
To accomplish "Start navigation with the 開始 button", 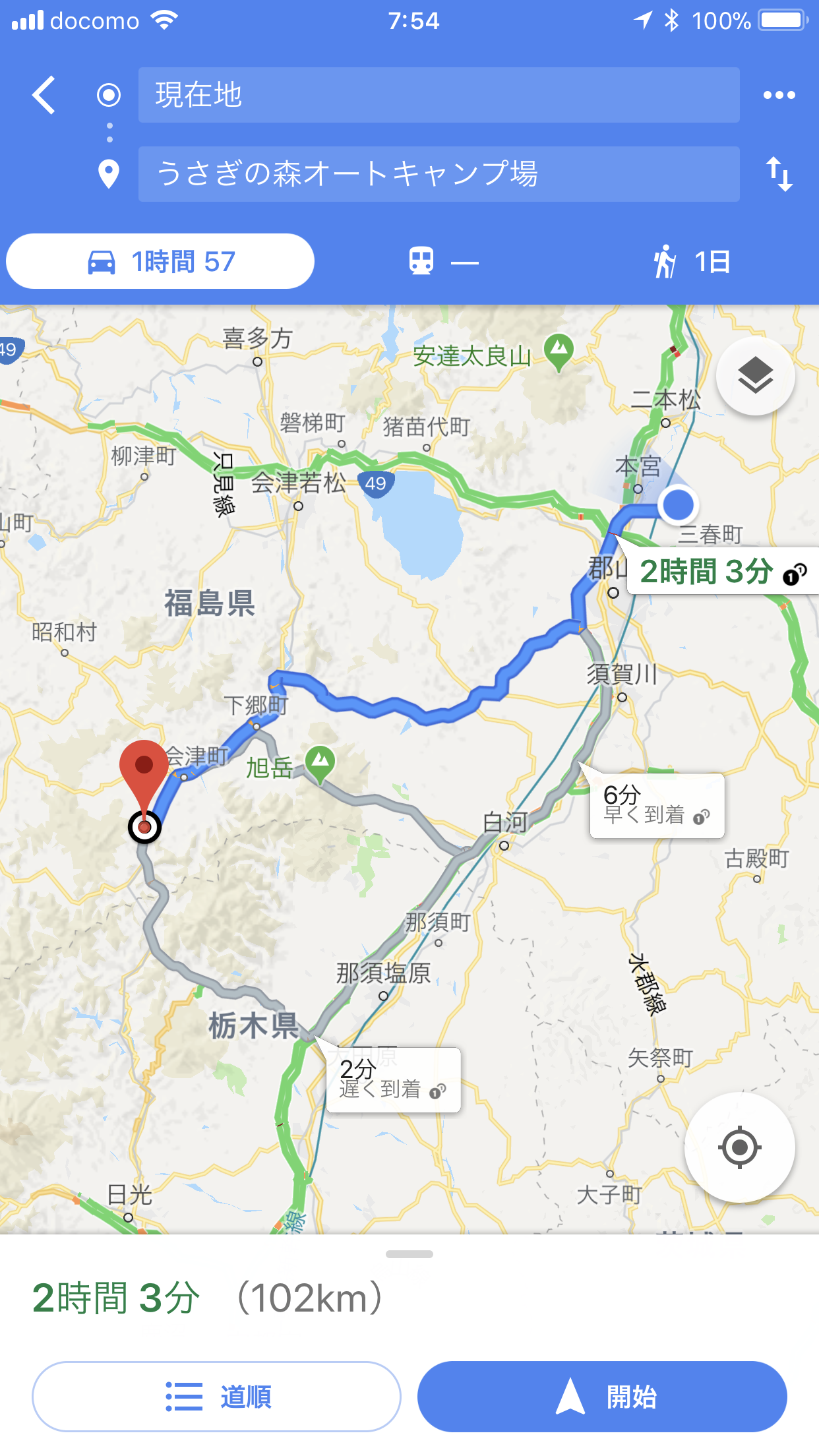I will pos(602,1397).
